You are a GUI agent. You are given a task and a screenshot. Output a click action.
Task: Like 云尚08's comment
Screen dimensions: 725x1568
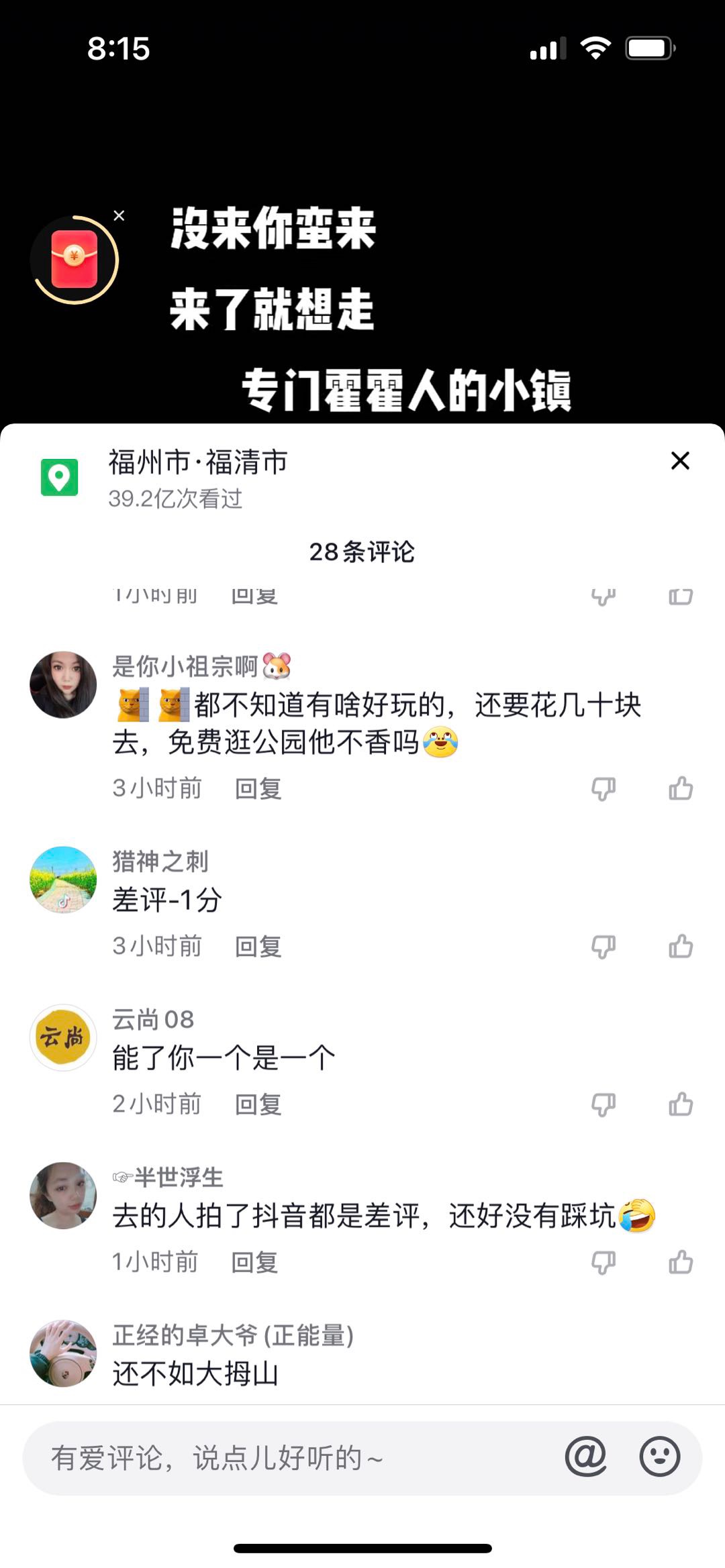point(681,1104)
